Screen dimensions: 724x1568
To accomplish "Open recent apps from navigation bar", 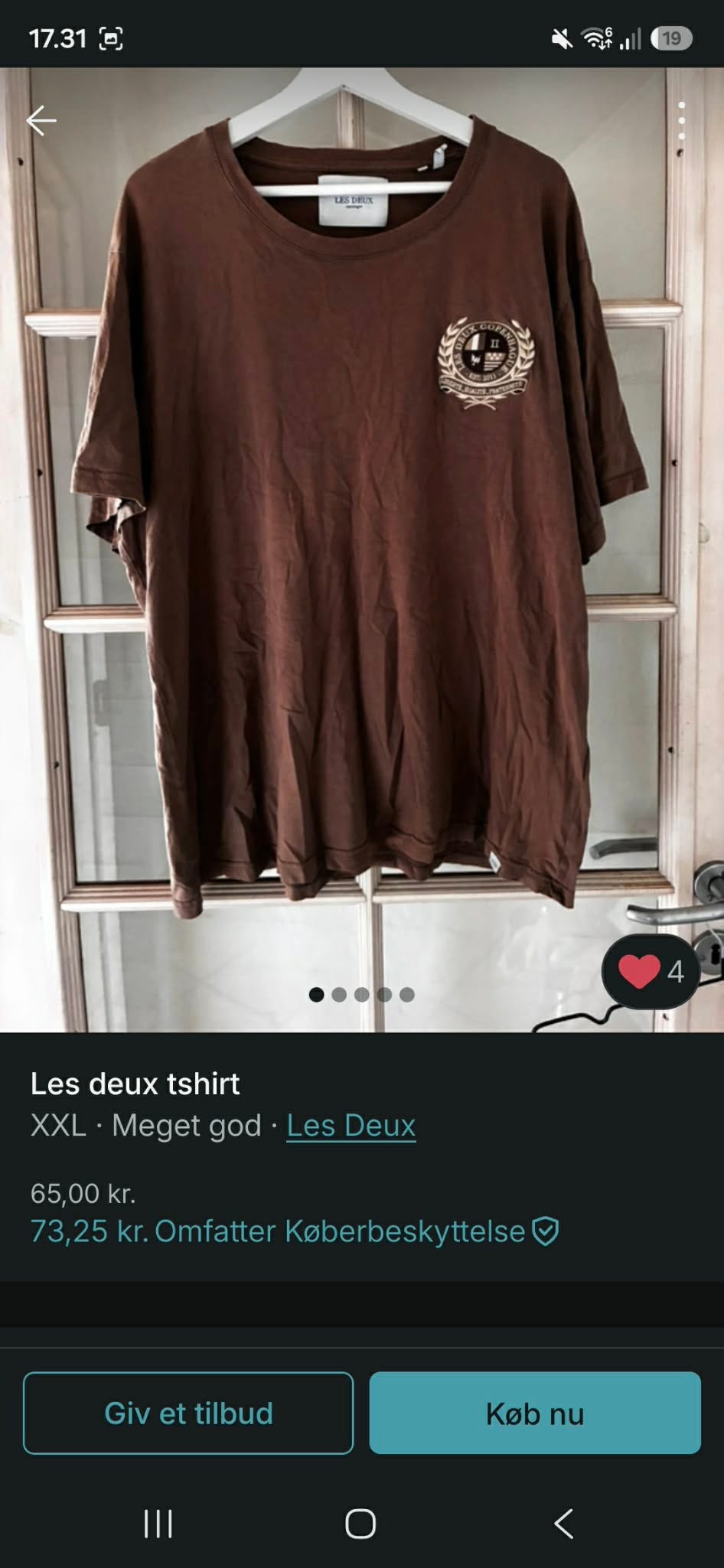I will [x=158, y=1524].
